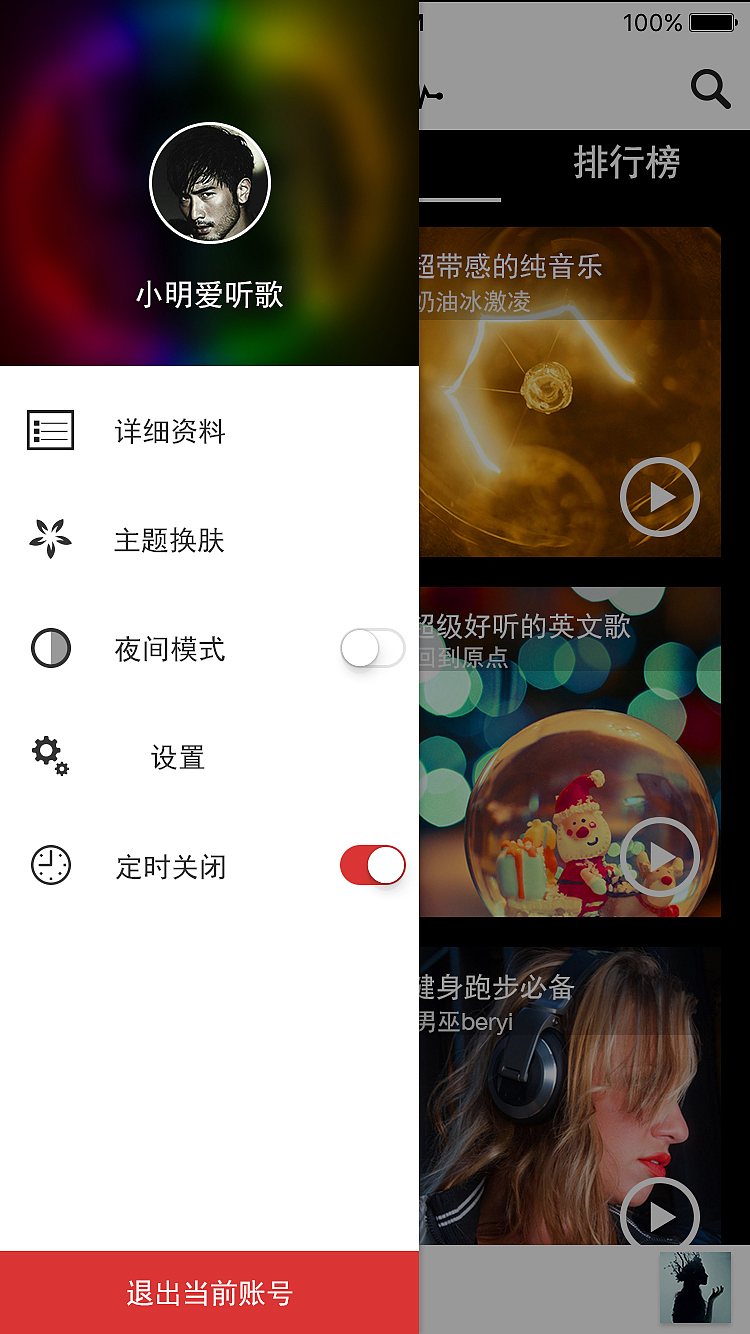Image resolution: width=750 pixels, height=1334 pixels.
Task: Open 主题换肤 theme skins
Action: [x=169, y=540]
